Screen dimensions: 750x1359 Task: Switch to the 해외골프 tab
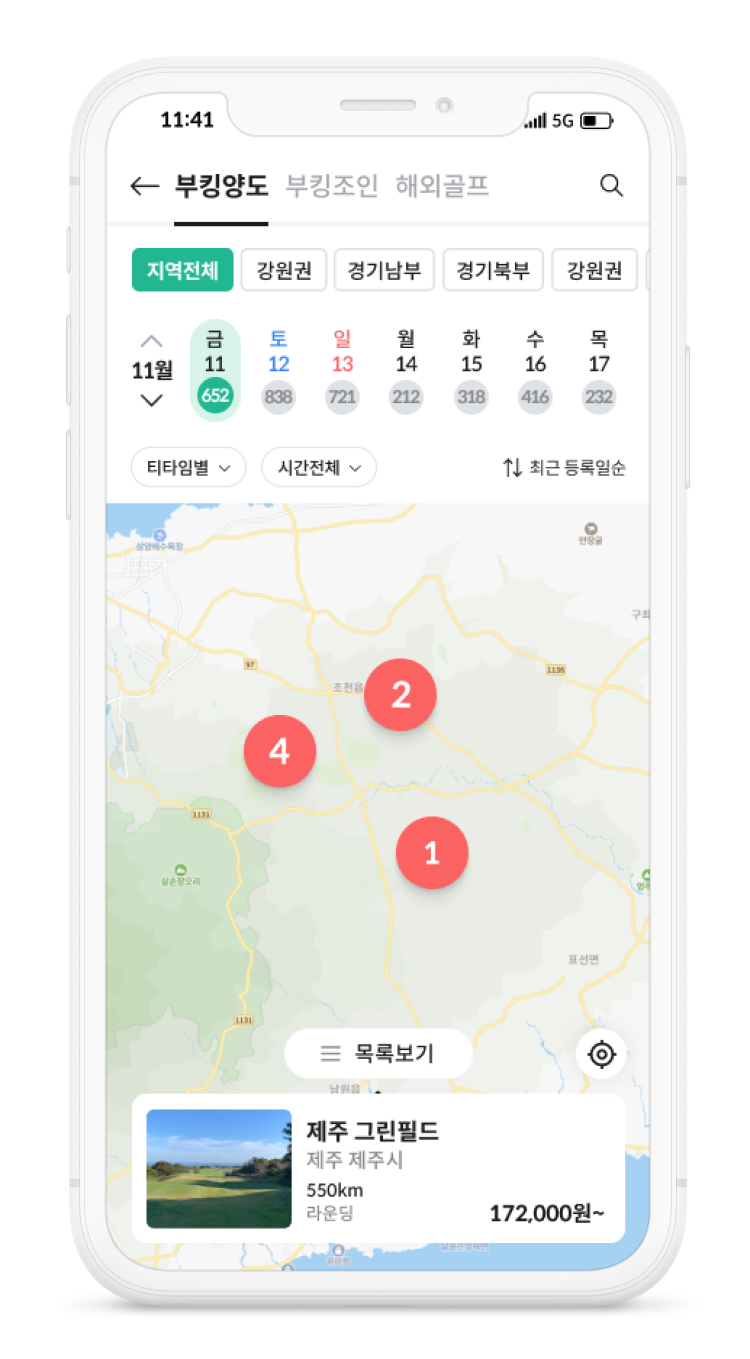coord(442,185)
